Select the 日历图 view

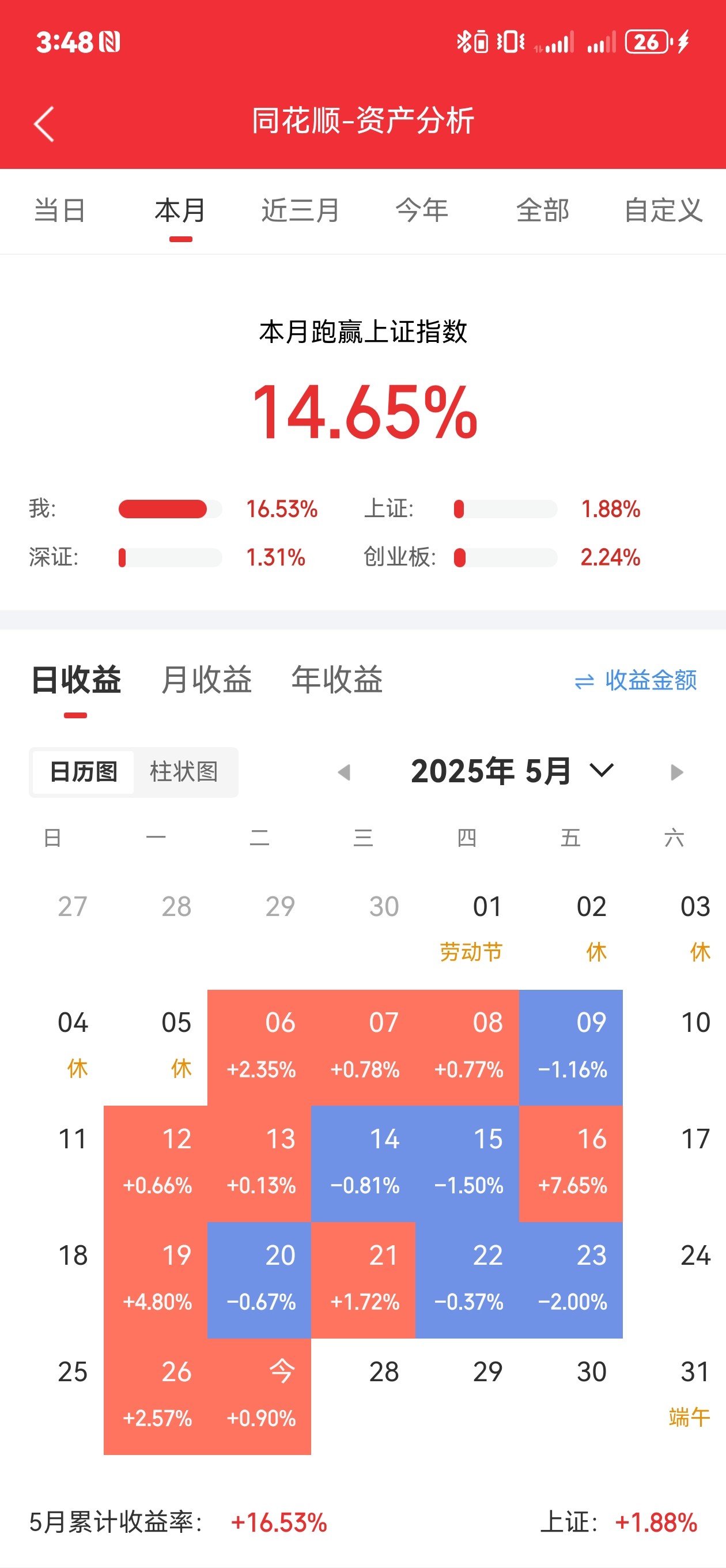(x=84, y=772)
